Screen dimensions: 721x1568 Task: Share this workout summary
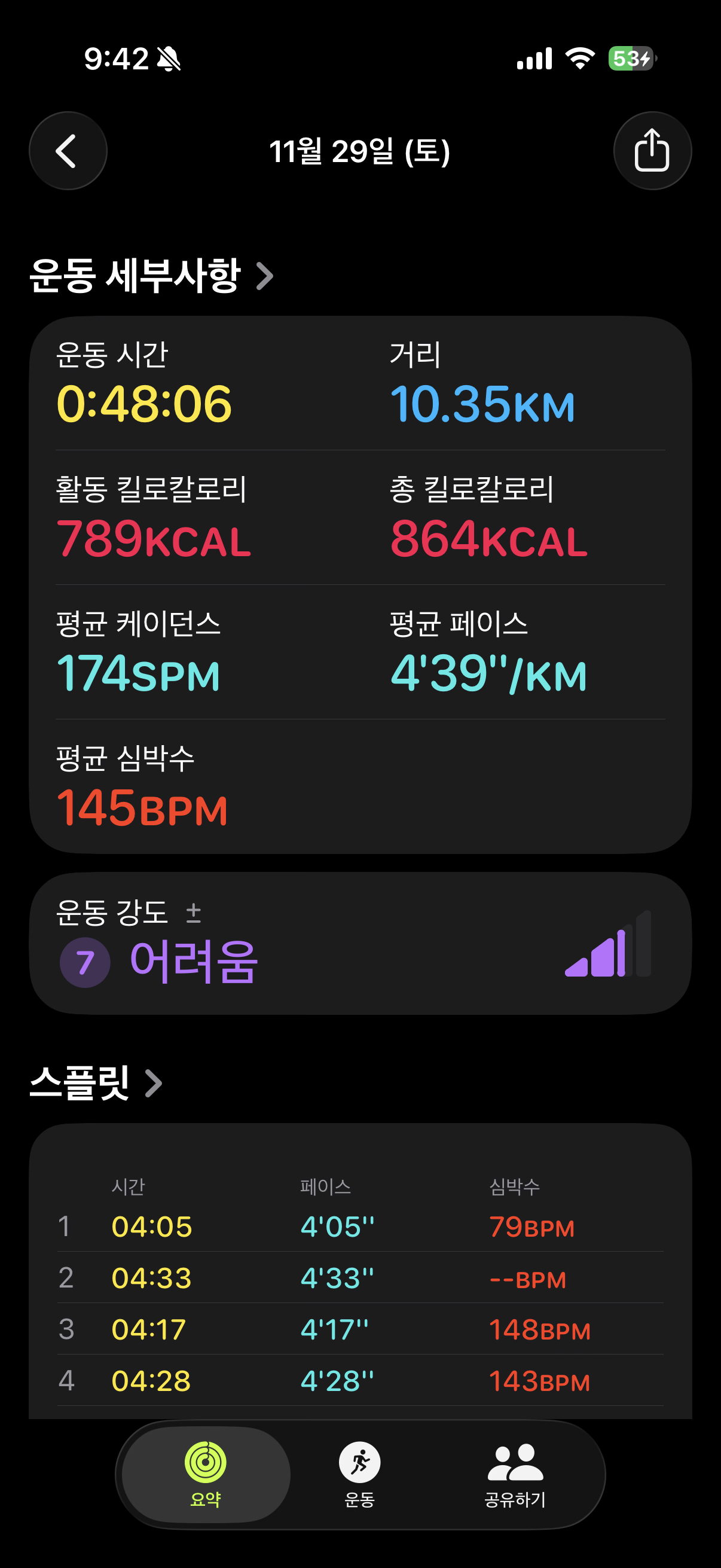point(652,151)
